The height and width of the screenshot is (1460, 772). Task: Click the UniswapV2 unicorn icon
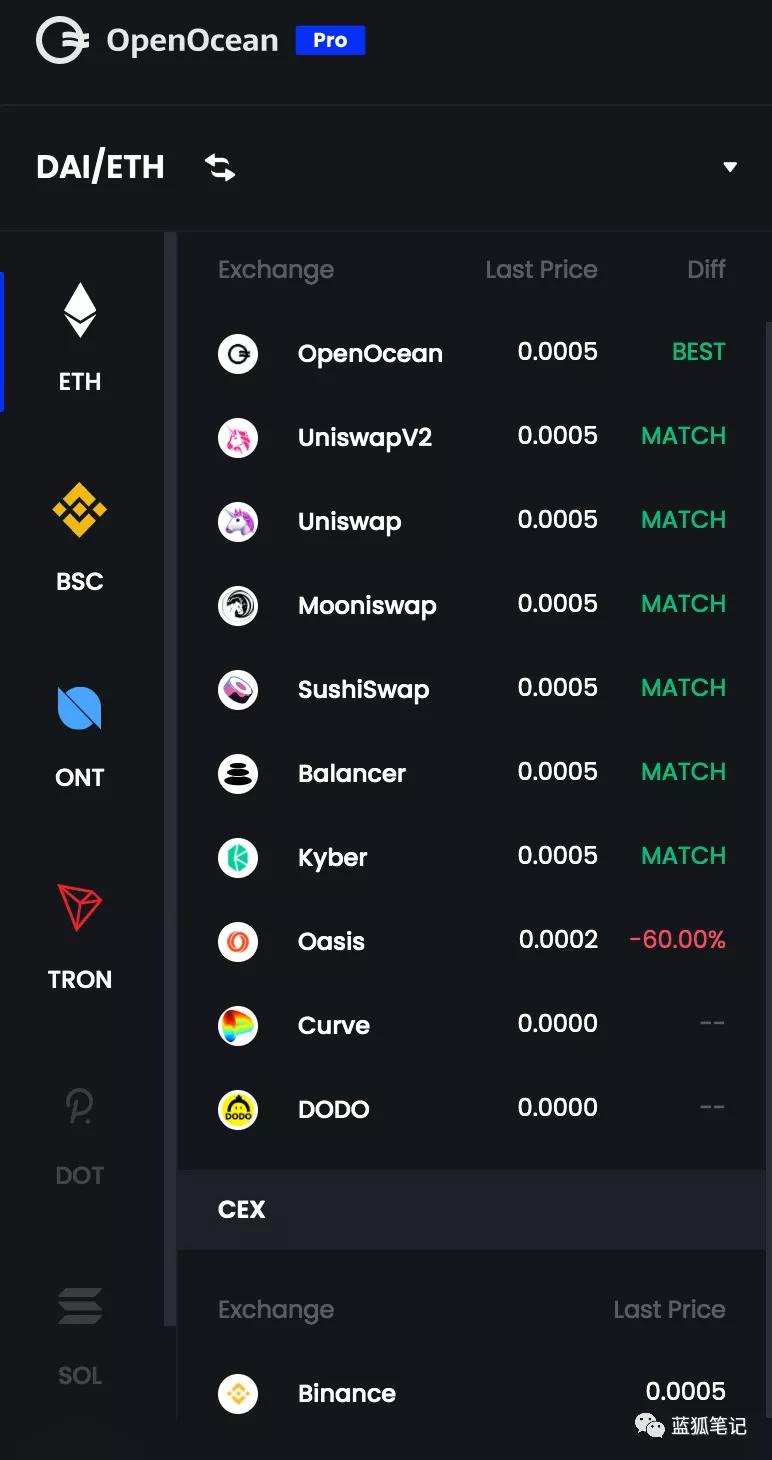point(238,437)
